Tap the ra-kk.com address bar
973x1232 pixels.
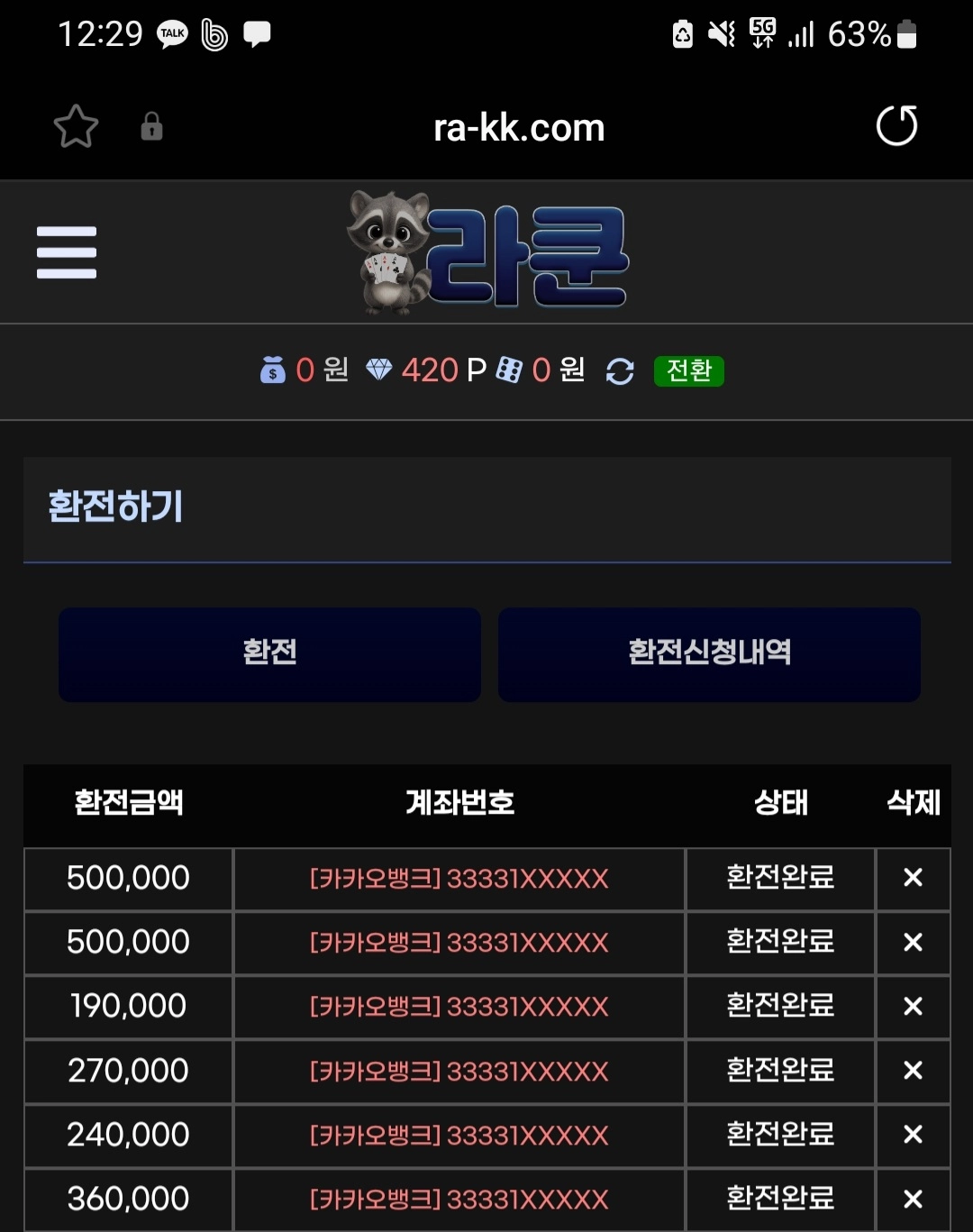coord(518,127)
